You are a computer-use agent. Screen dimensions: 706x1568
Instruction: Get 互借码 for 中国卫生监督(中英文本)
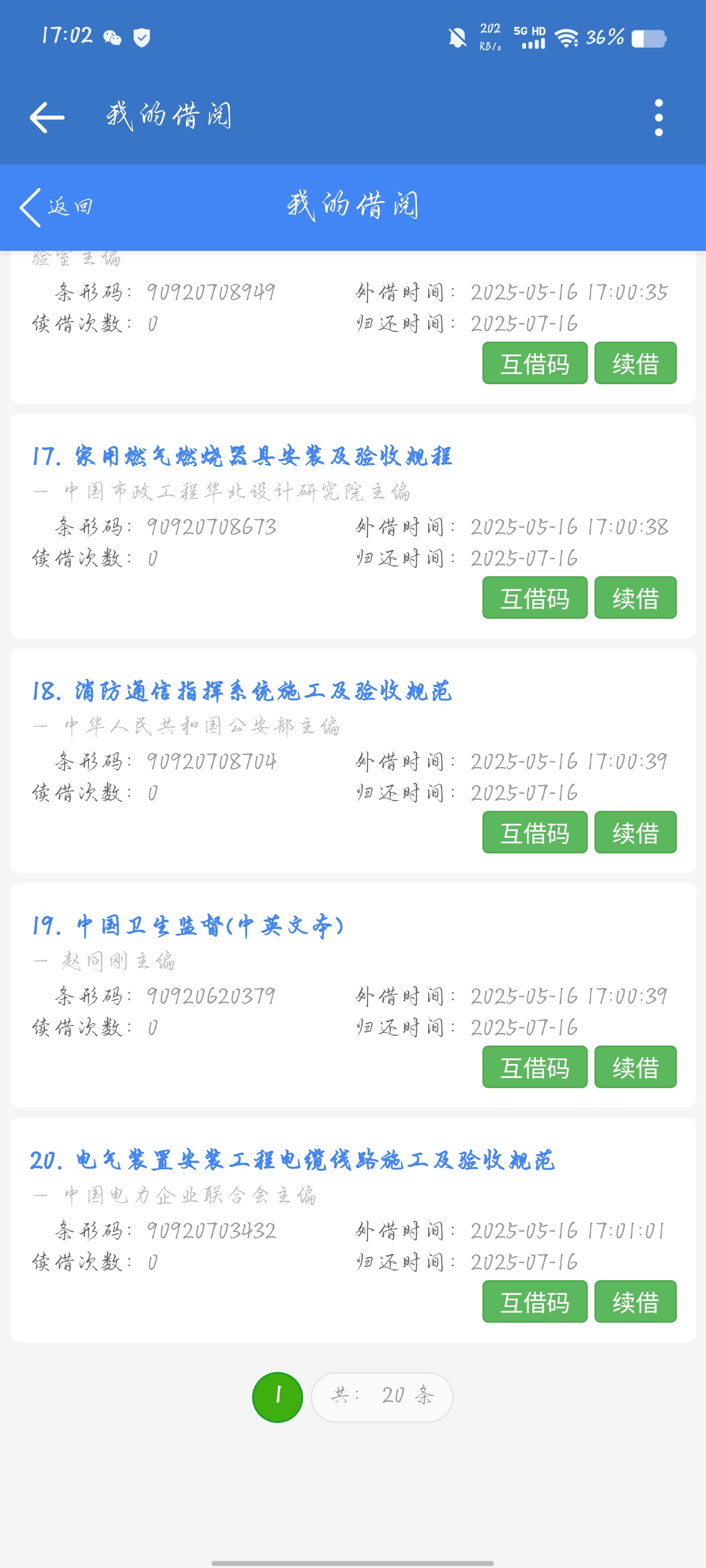(x=534, y=1067)
